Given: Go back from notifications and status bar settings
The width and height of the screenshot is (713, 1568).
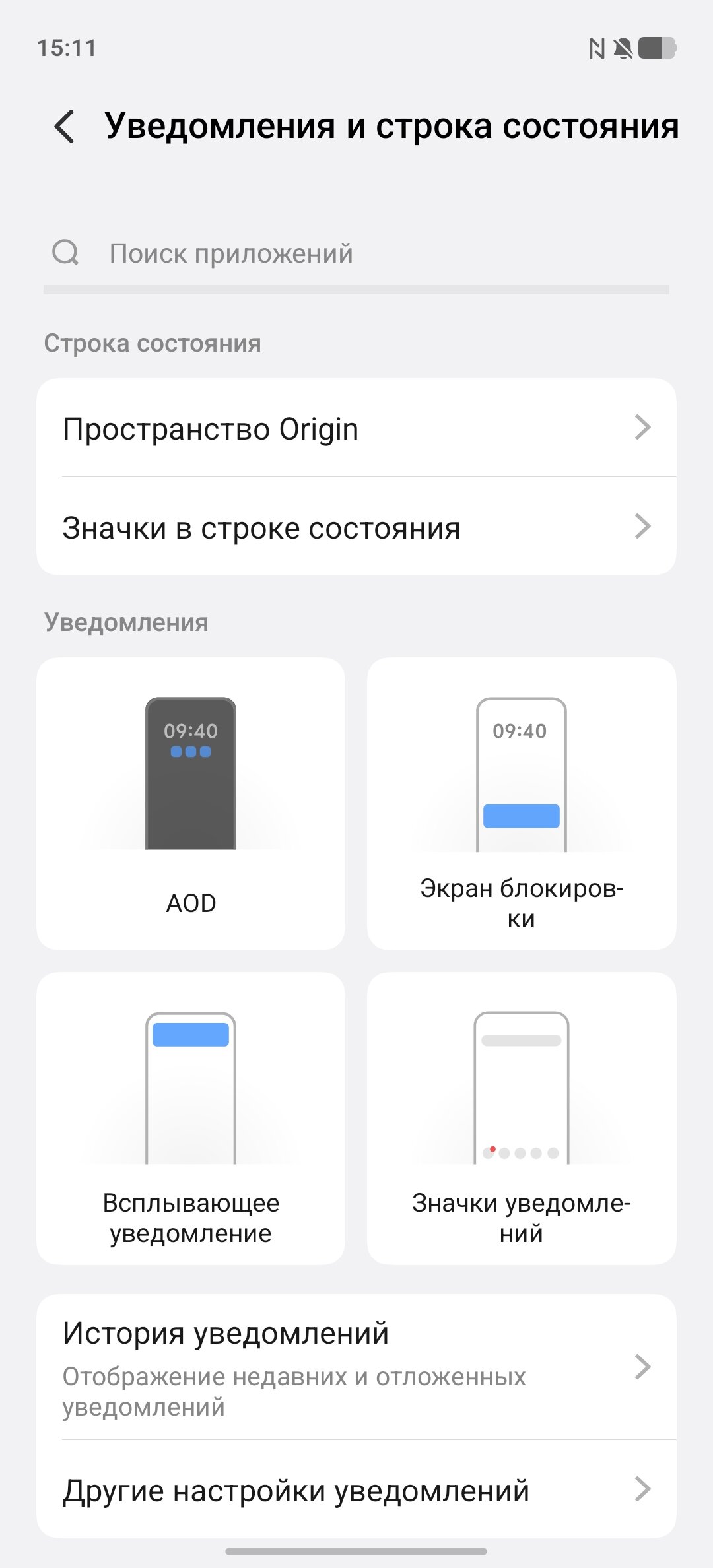Looking at the screenshot, I should pyautogui.click(x=65, y=126).
